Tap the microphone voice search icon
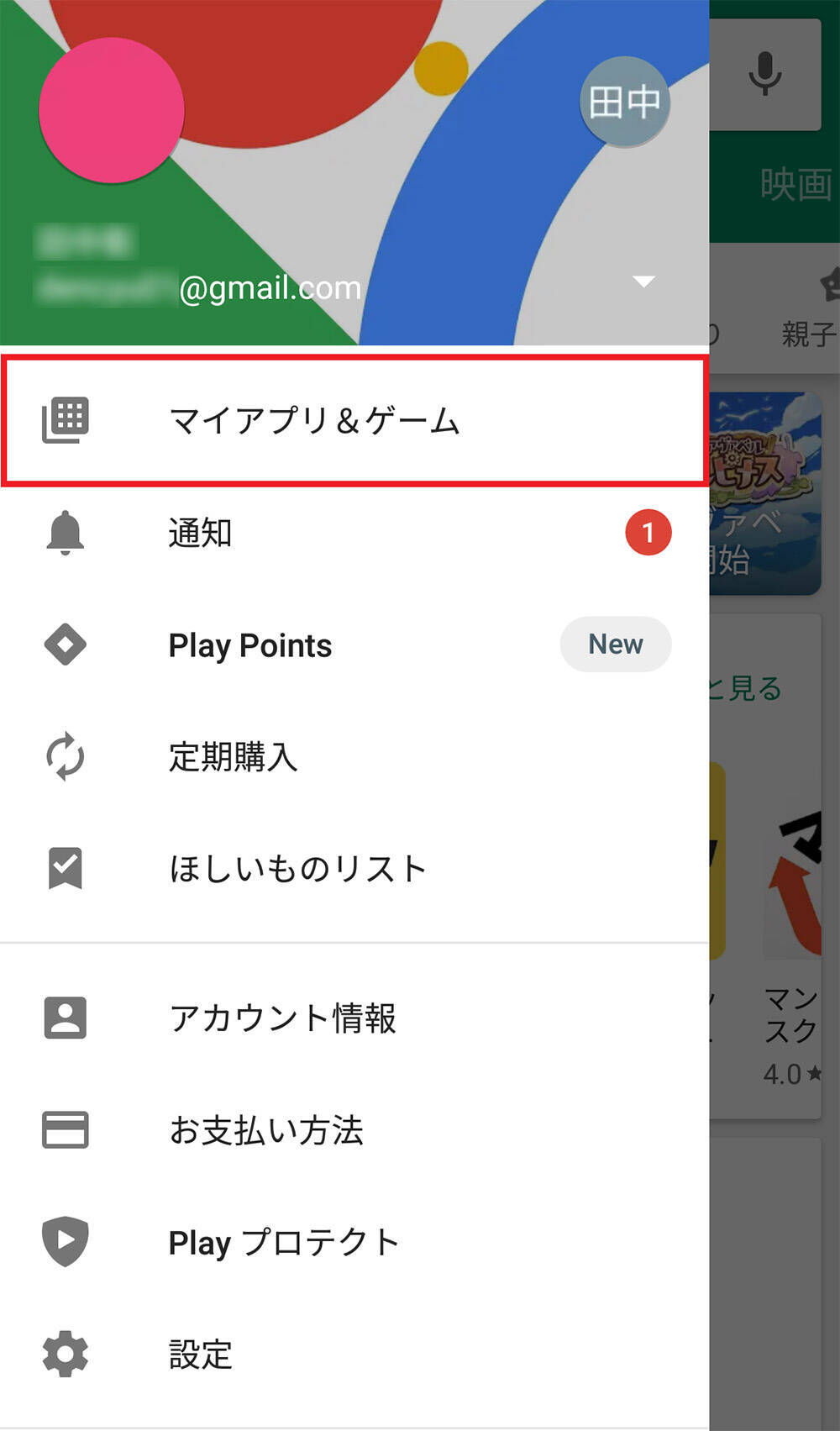840x1431 pixels. click(765, 74)
